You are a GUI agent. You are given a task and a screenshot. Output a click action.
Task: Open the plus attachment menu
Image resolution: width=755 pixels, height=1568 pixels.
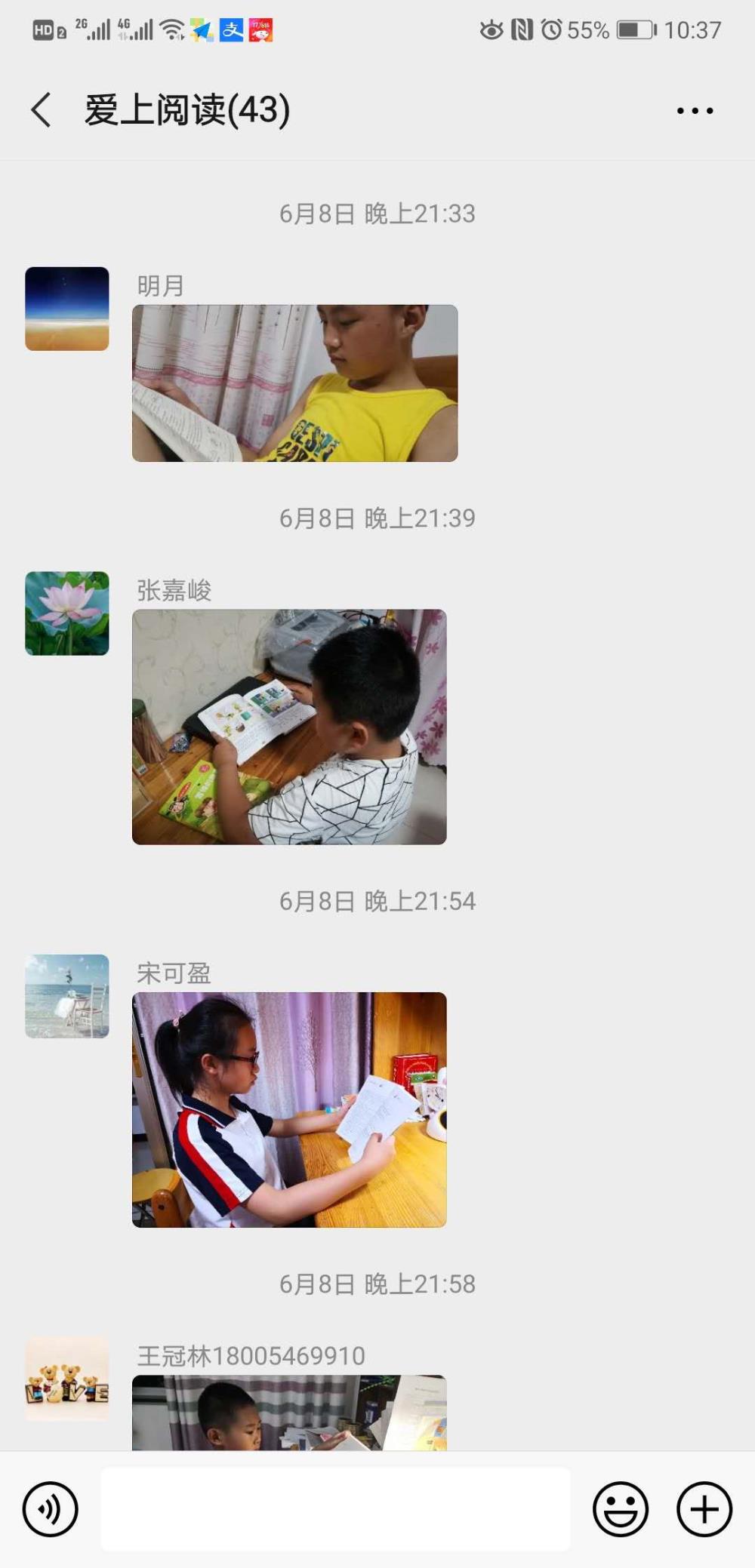click(704, 1509)
